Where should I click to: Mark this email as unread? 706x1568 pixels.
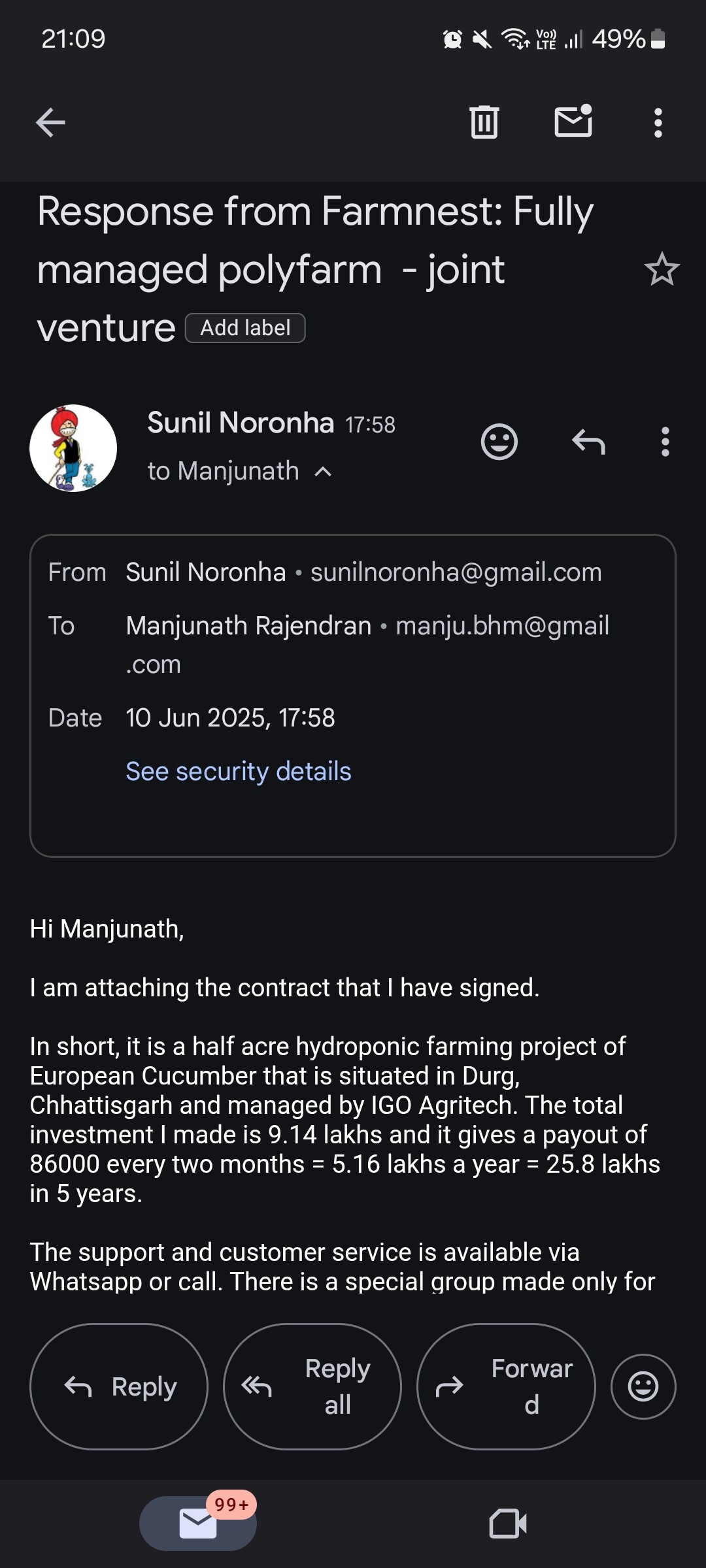click(573, 121)
